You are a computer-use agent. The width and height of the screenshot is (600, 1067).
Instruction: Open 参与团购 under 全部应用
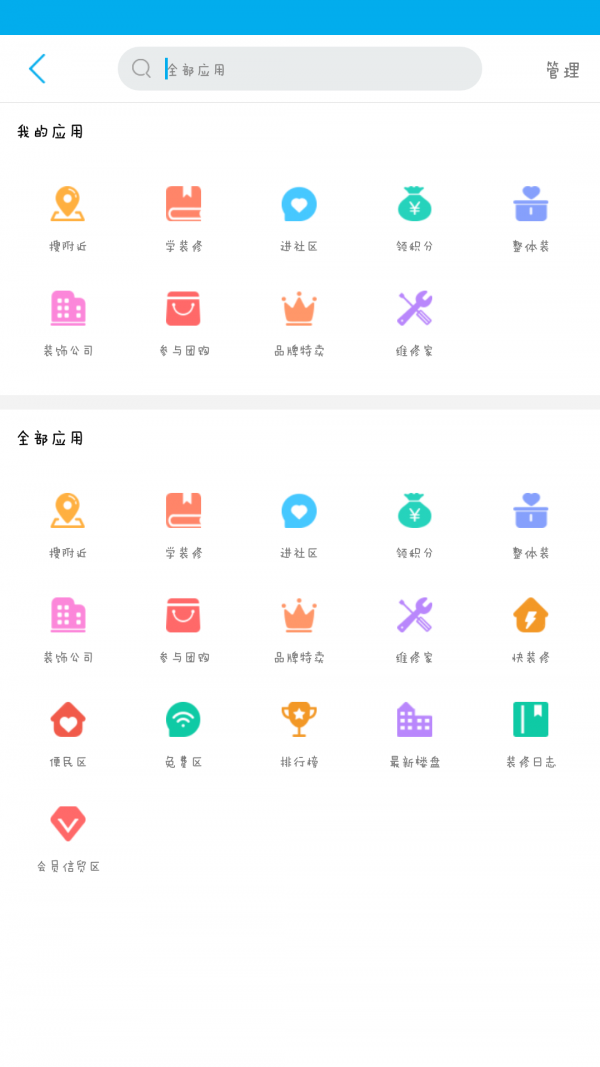pos(183,627)
